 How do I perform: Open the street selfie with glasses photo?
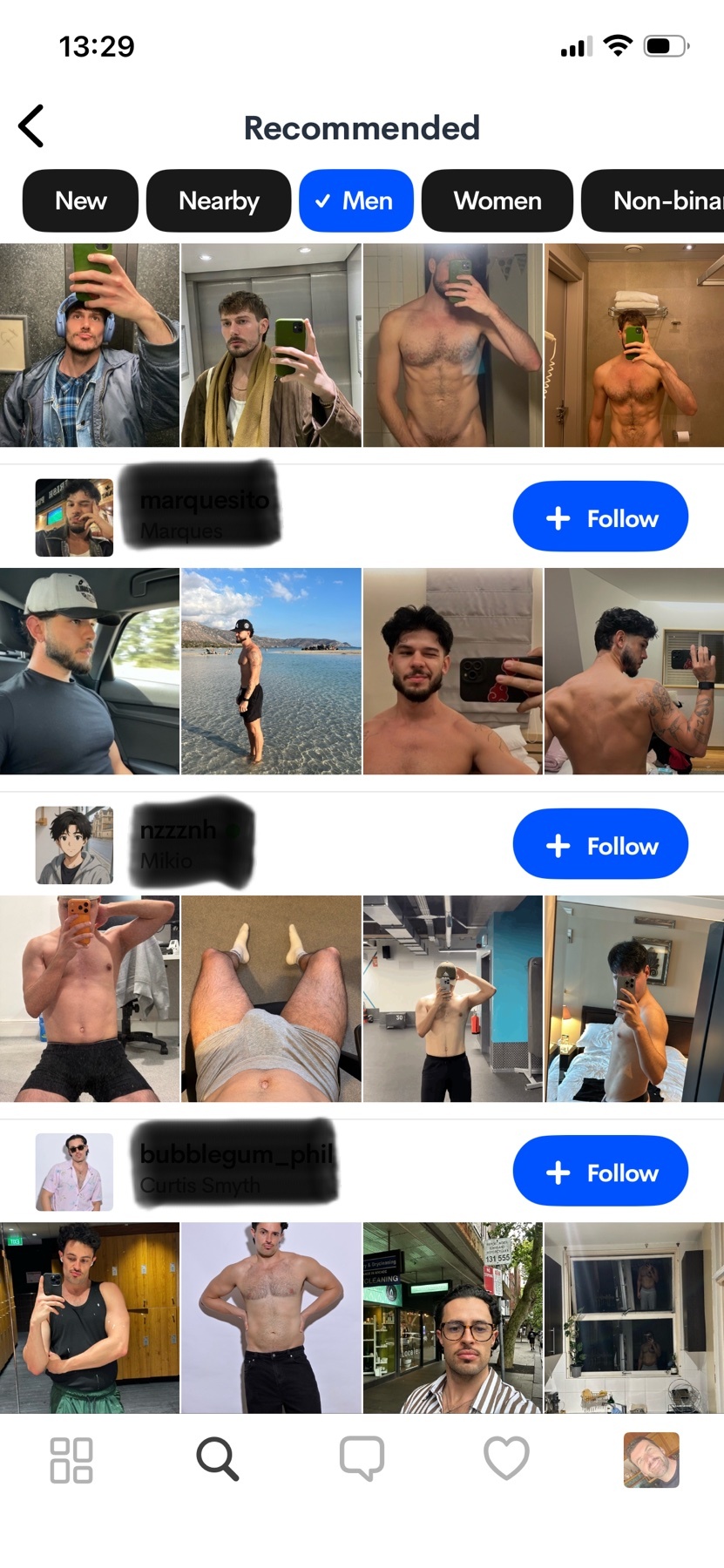click(452, 1317)
